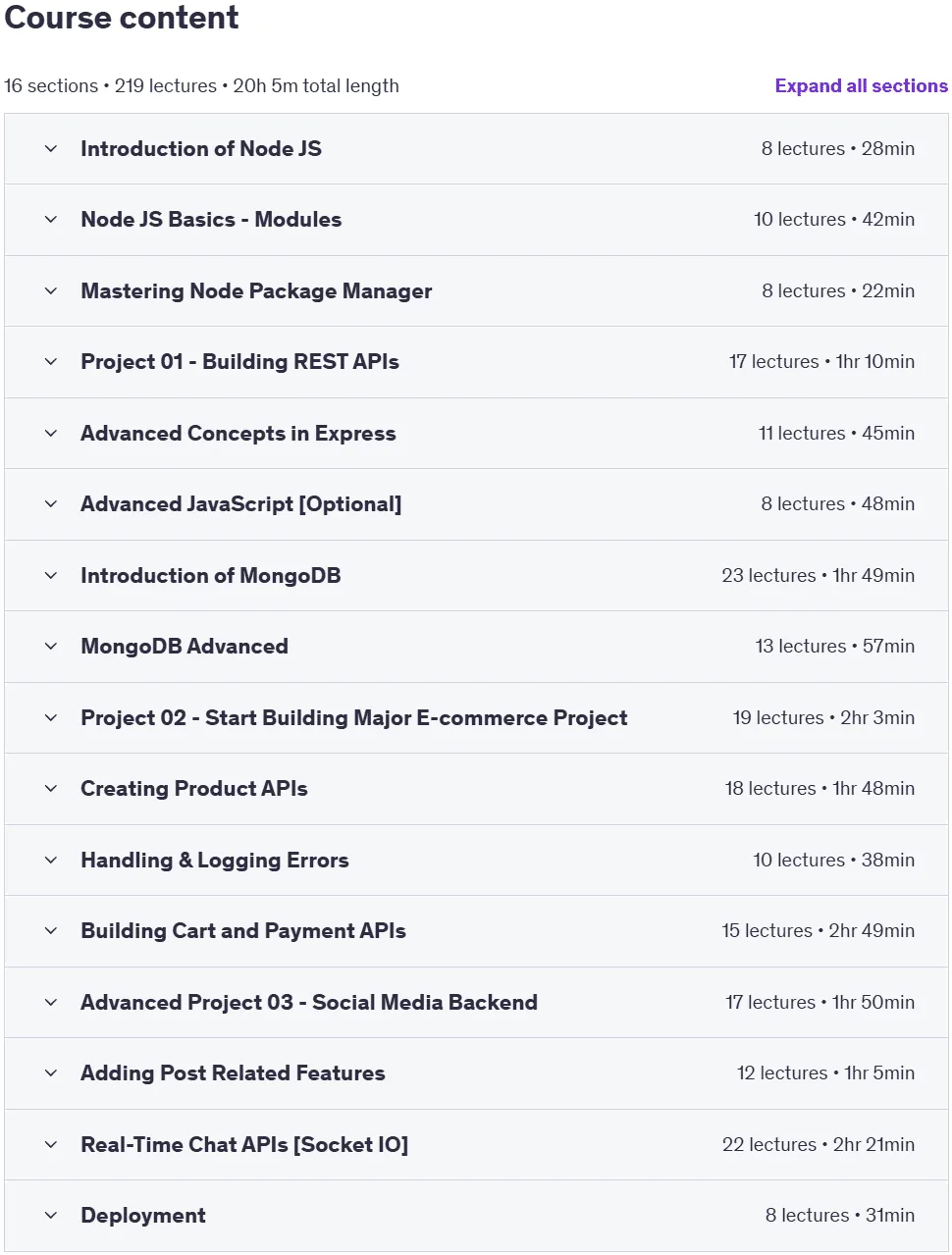This screenshot has width=952, height=1255.
Task: Open Advanced Project 03 Social Media Backend
Action: 476,1003
